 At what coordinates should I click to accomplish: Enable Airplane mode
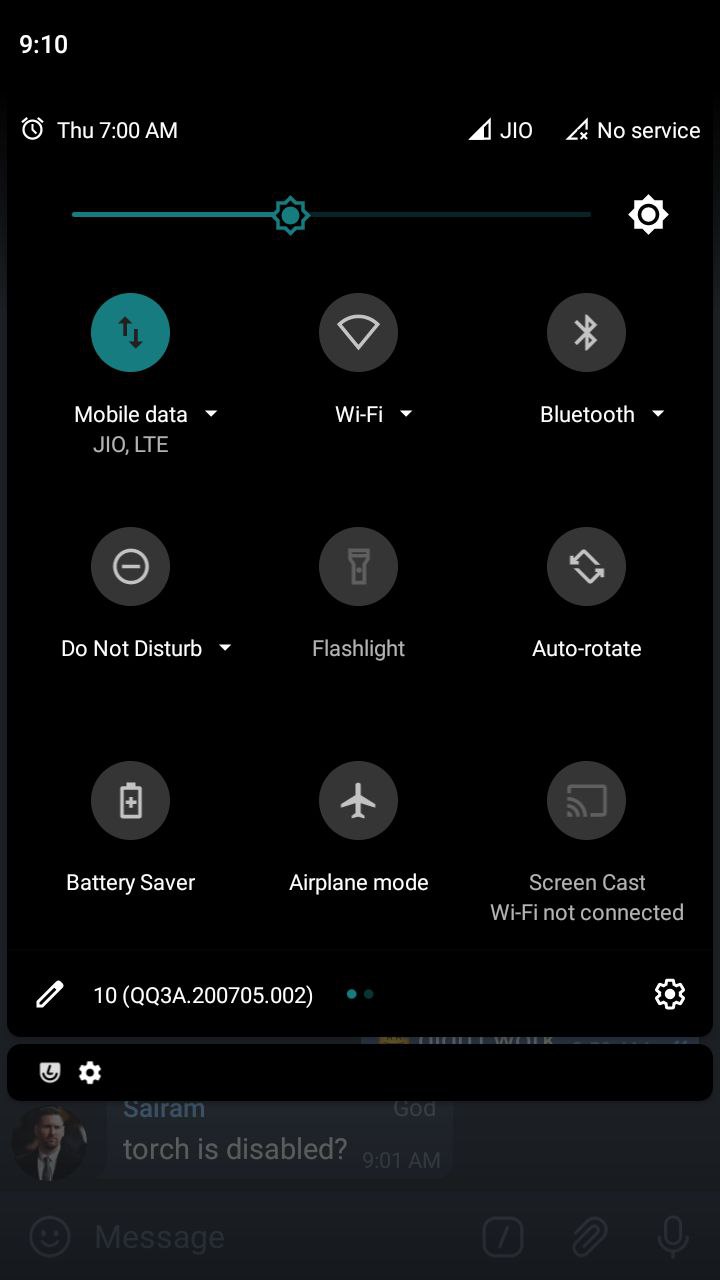point(358,800)
